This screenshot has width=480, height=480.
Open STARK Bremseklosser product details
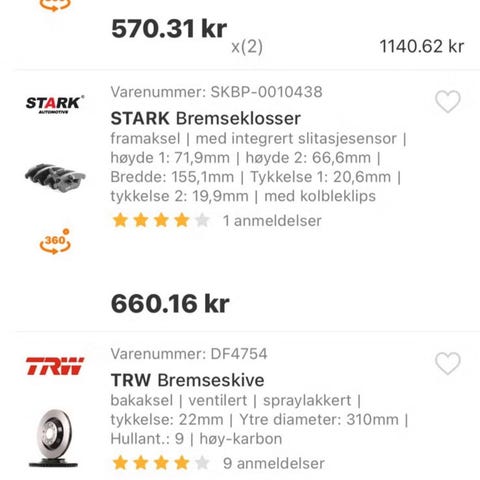(206, 118)
